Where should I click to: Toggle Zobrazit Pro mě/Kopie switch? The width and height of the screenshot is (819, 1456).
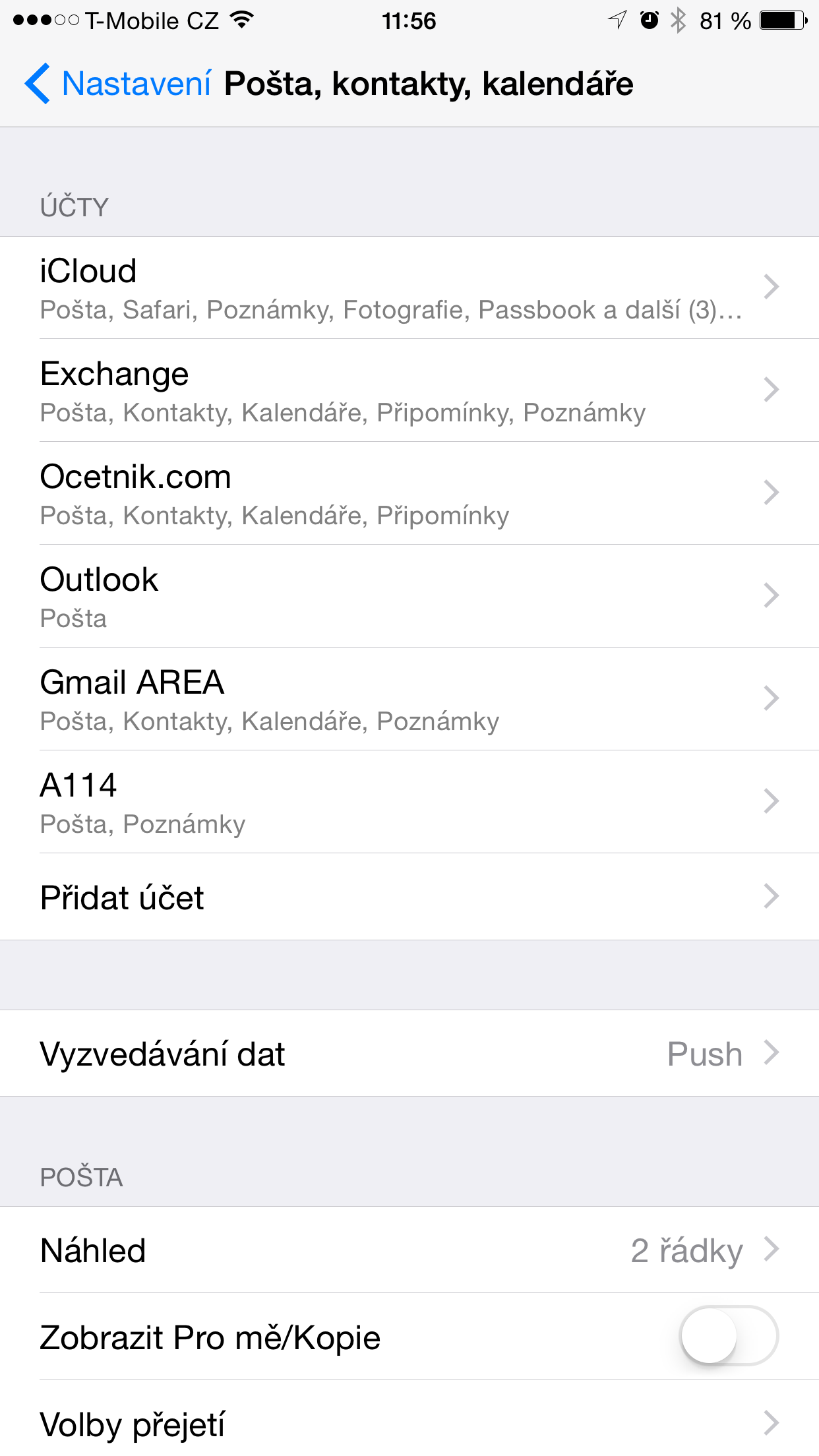coord(729,1337)
